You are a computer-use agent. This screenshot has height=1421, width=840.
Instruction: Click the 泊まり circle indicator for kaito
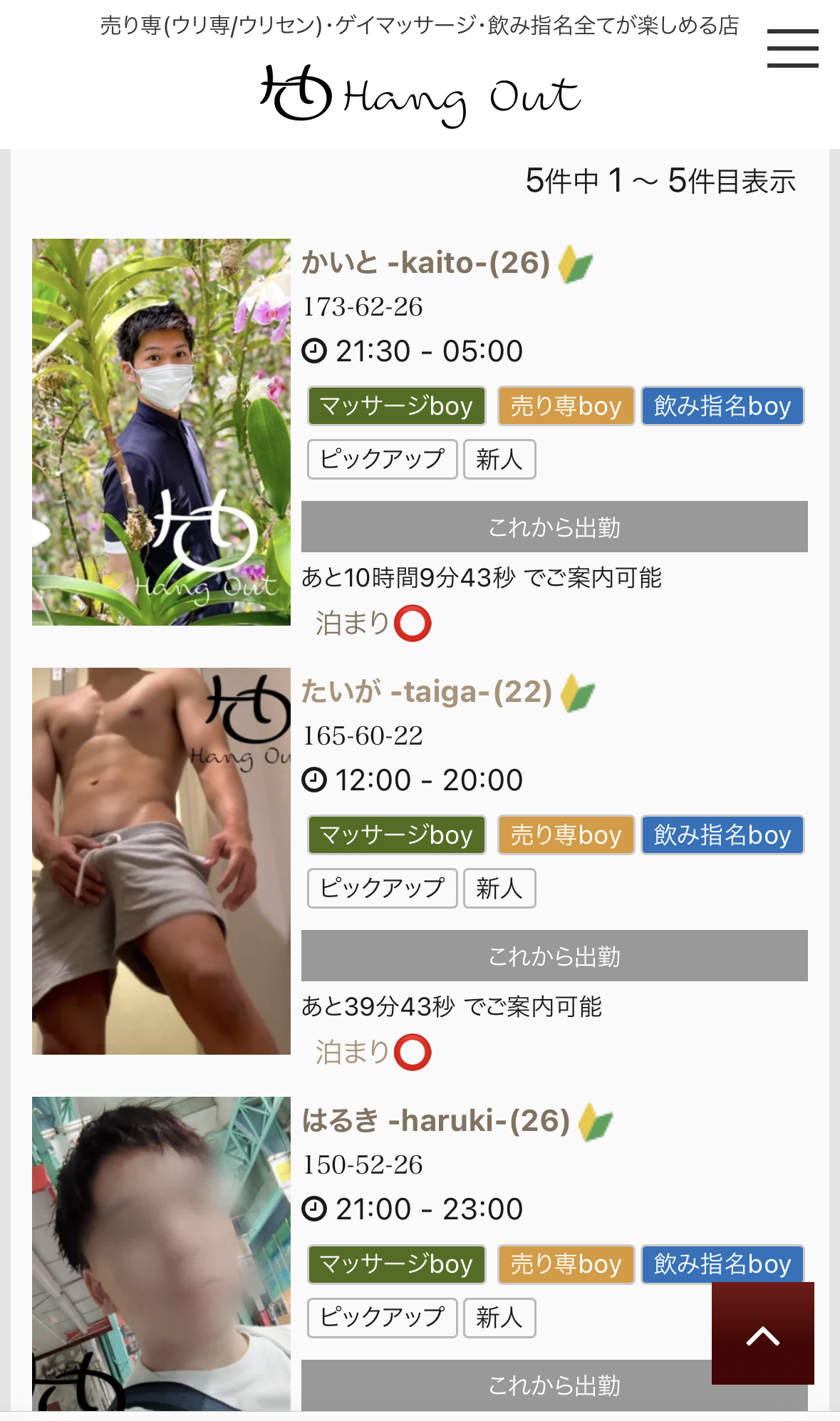pyautogui.click(x=414, y=623)
